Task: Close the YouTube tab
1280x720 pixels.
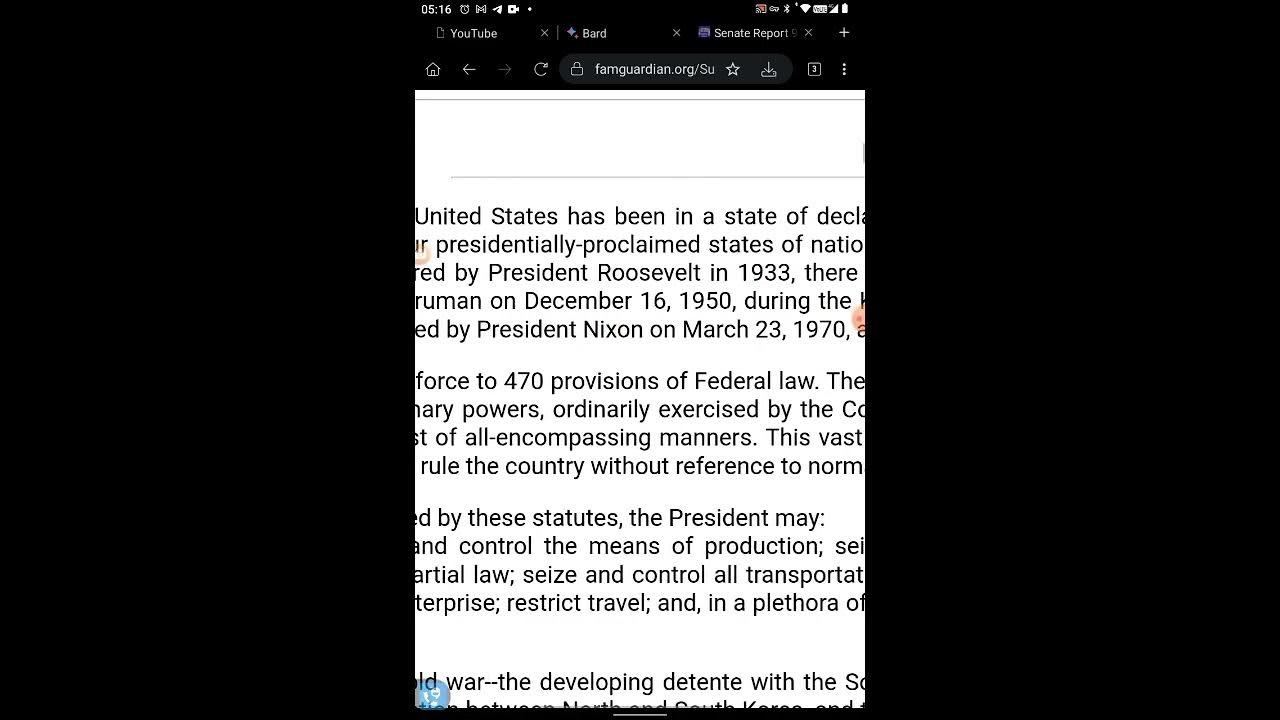Action: (x=544, y=33)
